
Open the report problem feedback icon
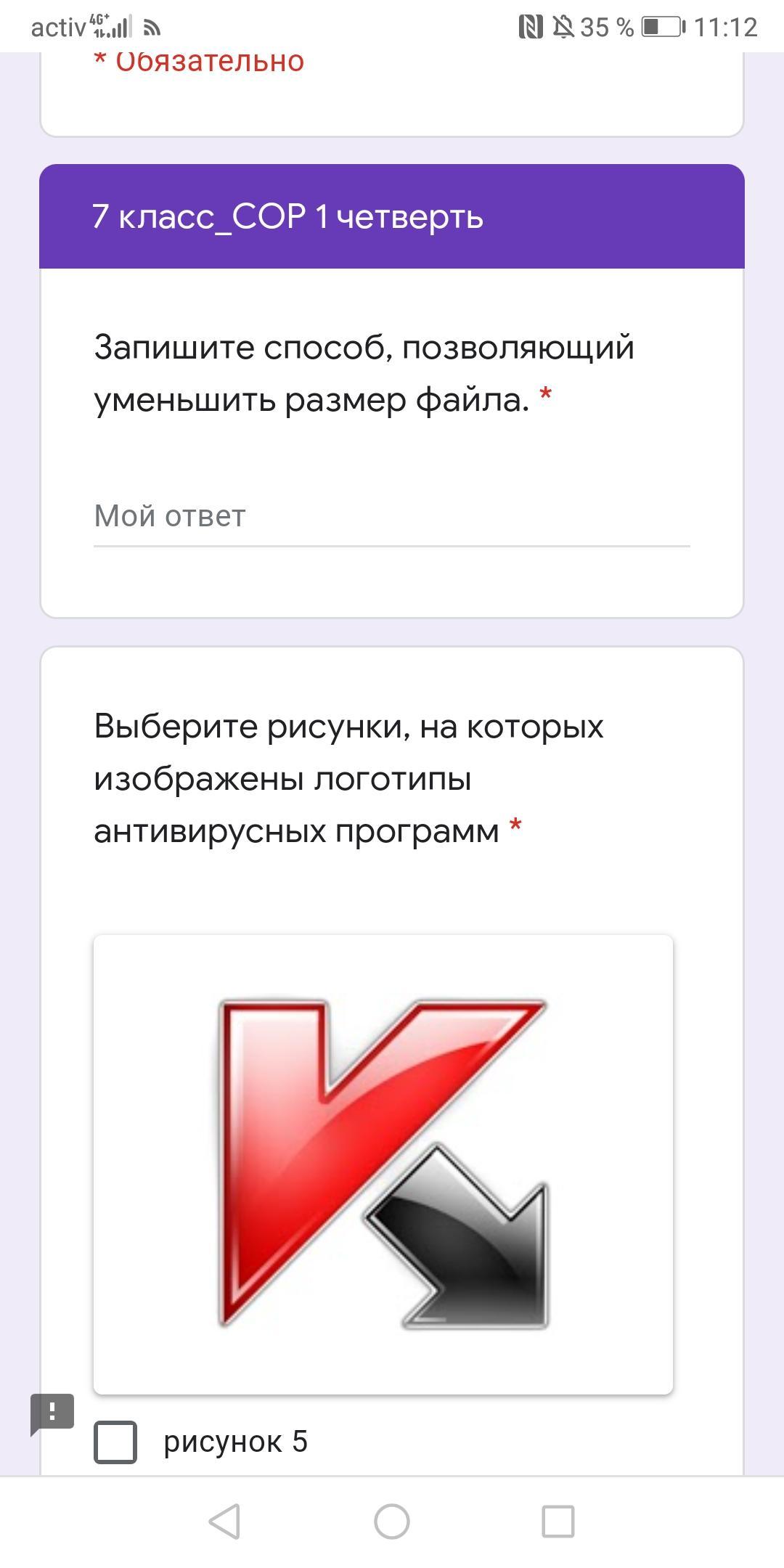tap(52, 1414)
